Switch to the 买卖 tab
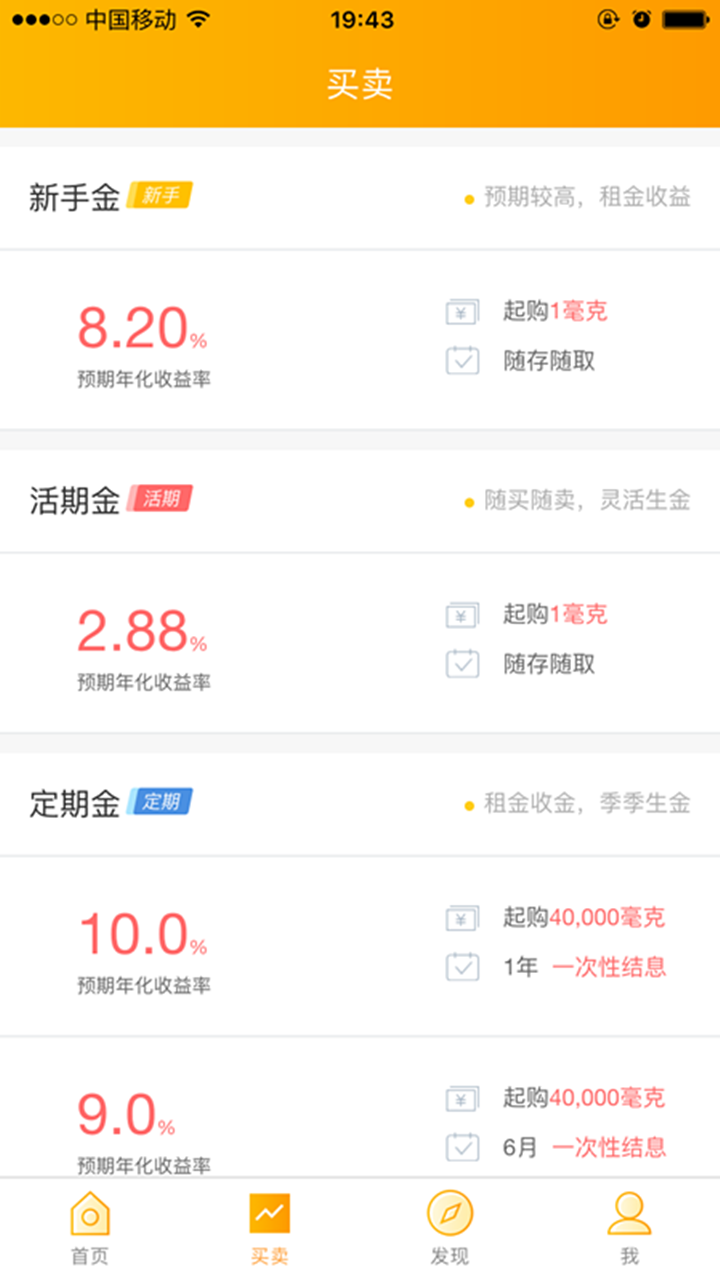The image size is (720, 1280). point(270,1229)
